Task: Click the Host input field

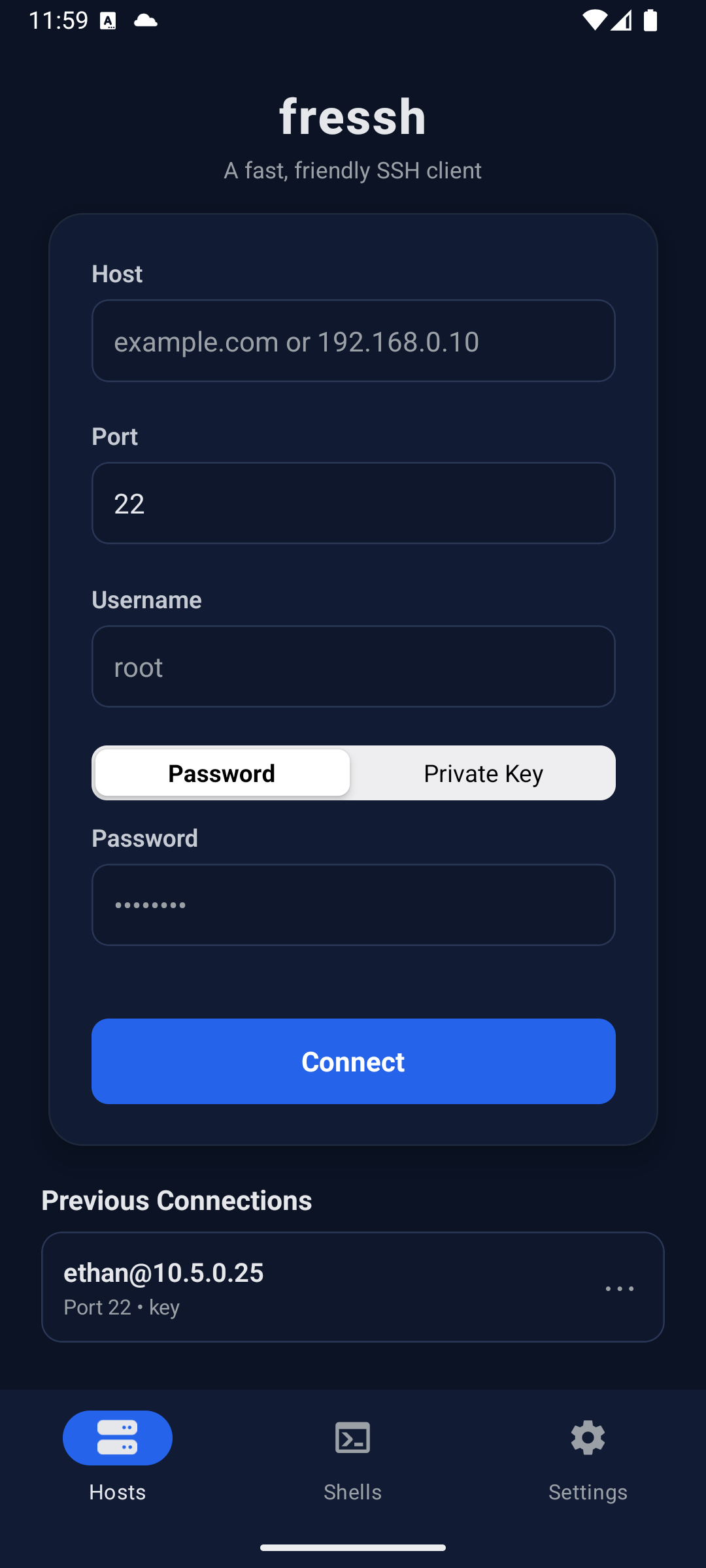Action: point(353,340)
